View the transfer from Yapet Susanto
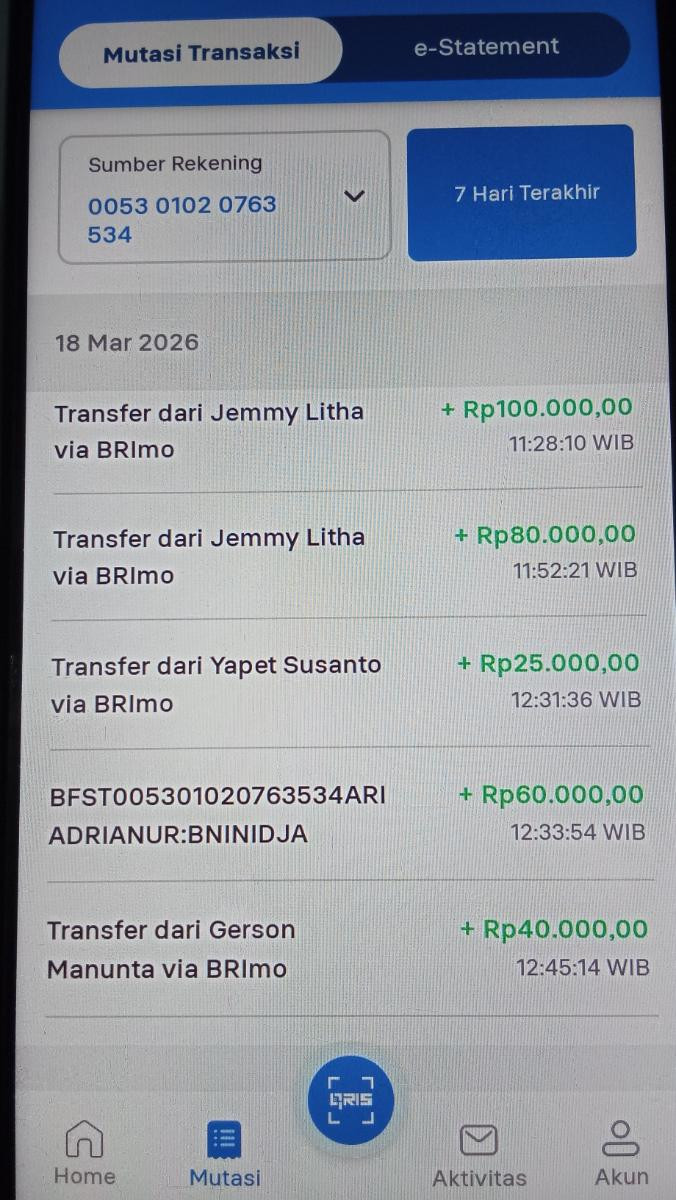Image resolution: width=676 pixels, height=1200 pixels. [x=343, y=683]
